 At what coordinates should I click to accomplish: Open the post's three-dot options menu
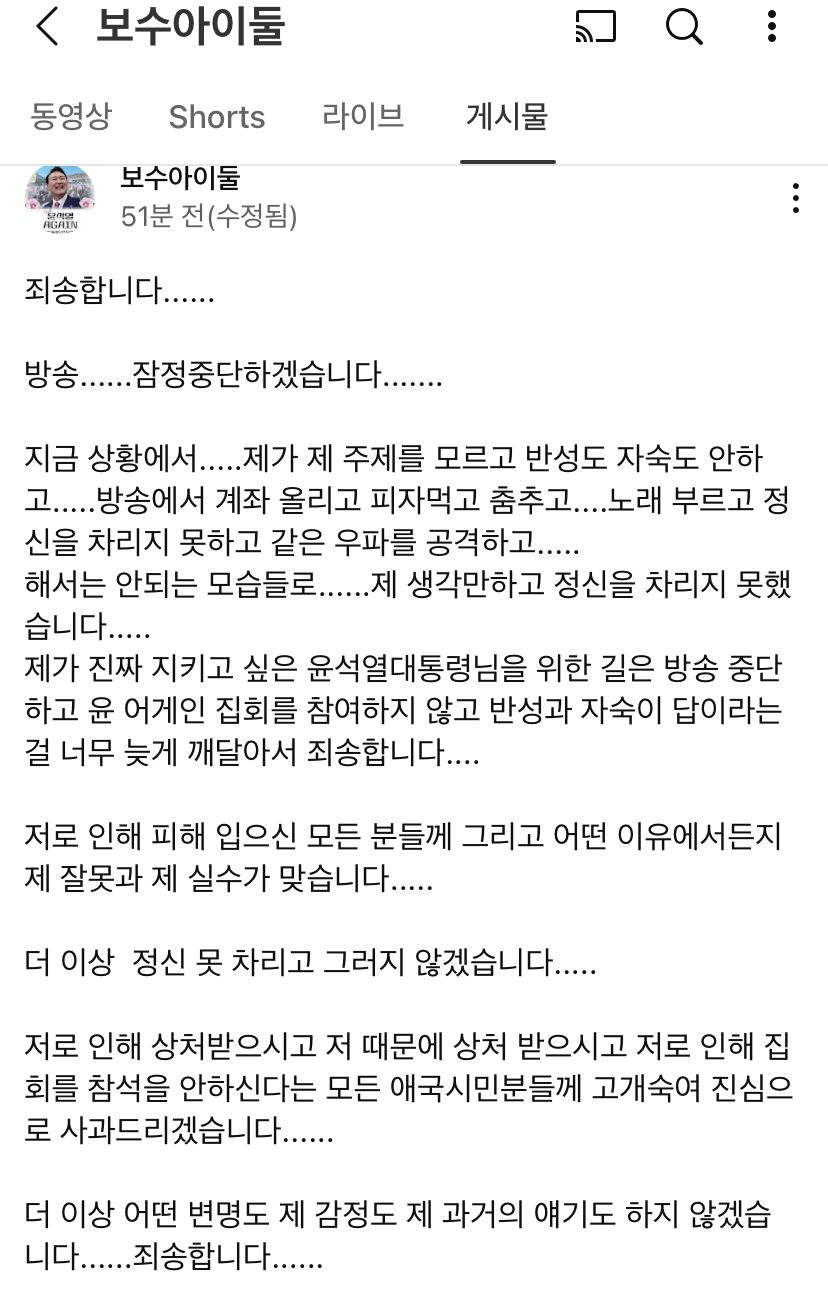coord(795,198)
